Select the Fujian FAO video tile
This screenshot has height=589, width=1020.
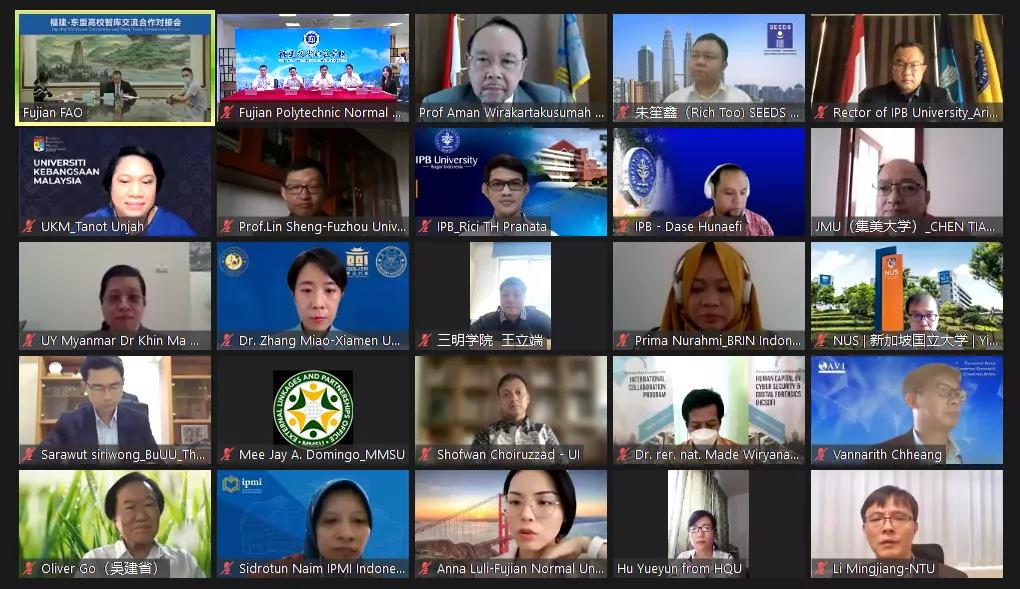[115, 68]
